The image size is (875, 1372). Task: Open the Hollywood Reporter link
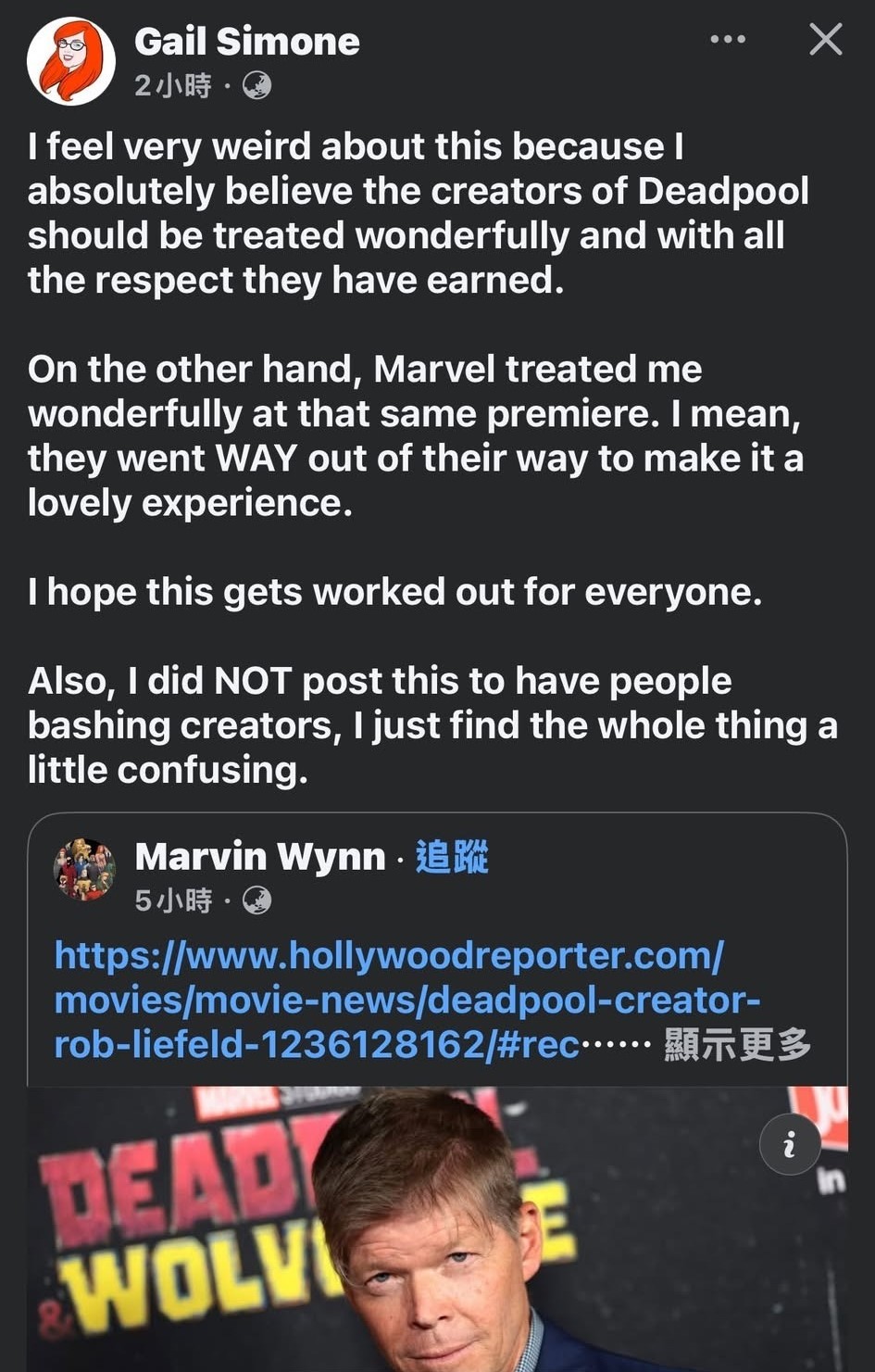point(389,1000)
